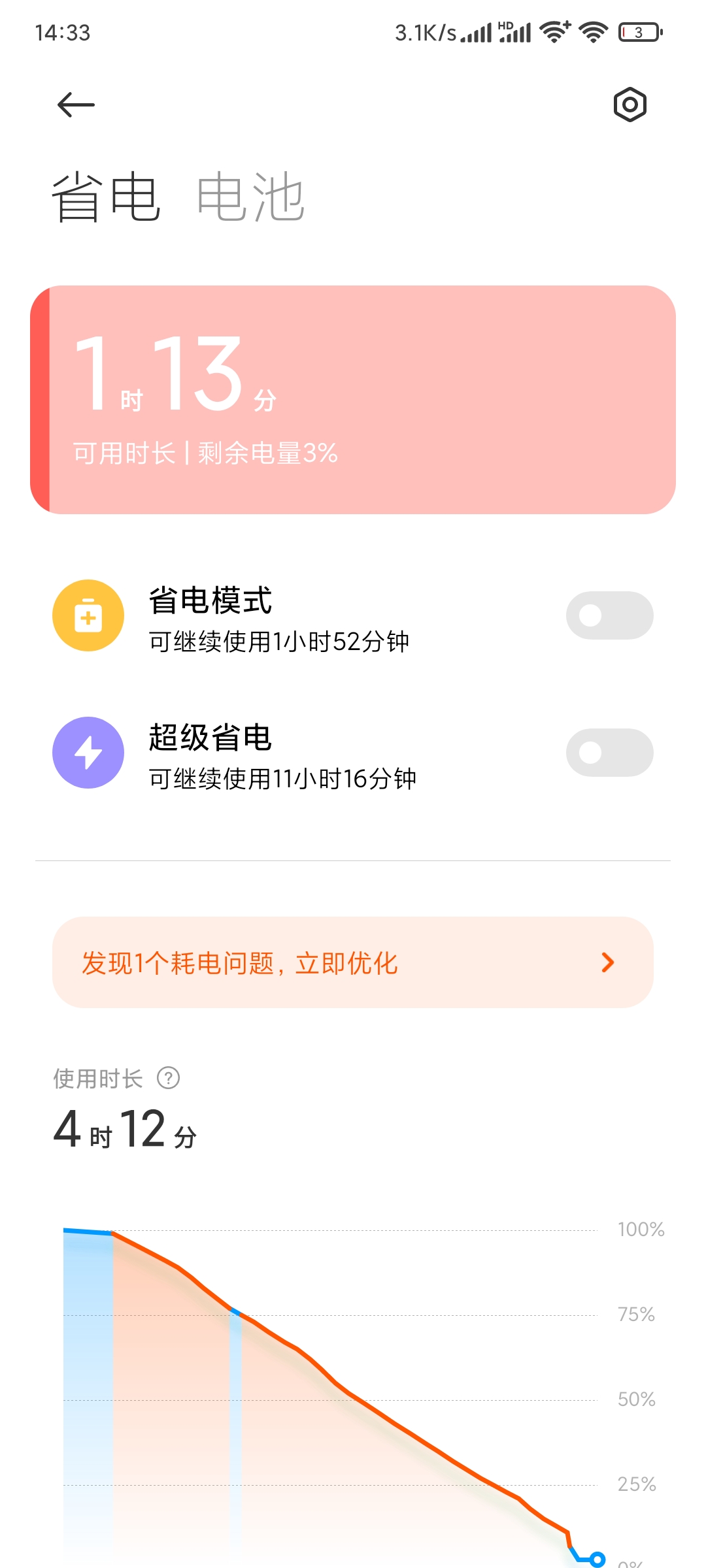
Task: Open battery settings hexagon icon
Action: click(x=630, y=105)
